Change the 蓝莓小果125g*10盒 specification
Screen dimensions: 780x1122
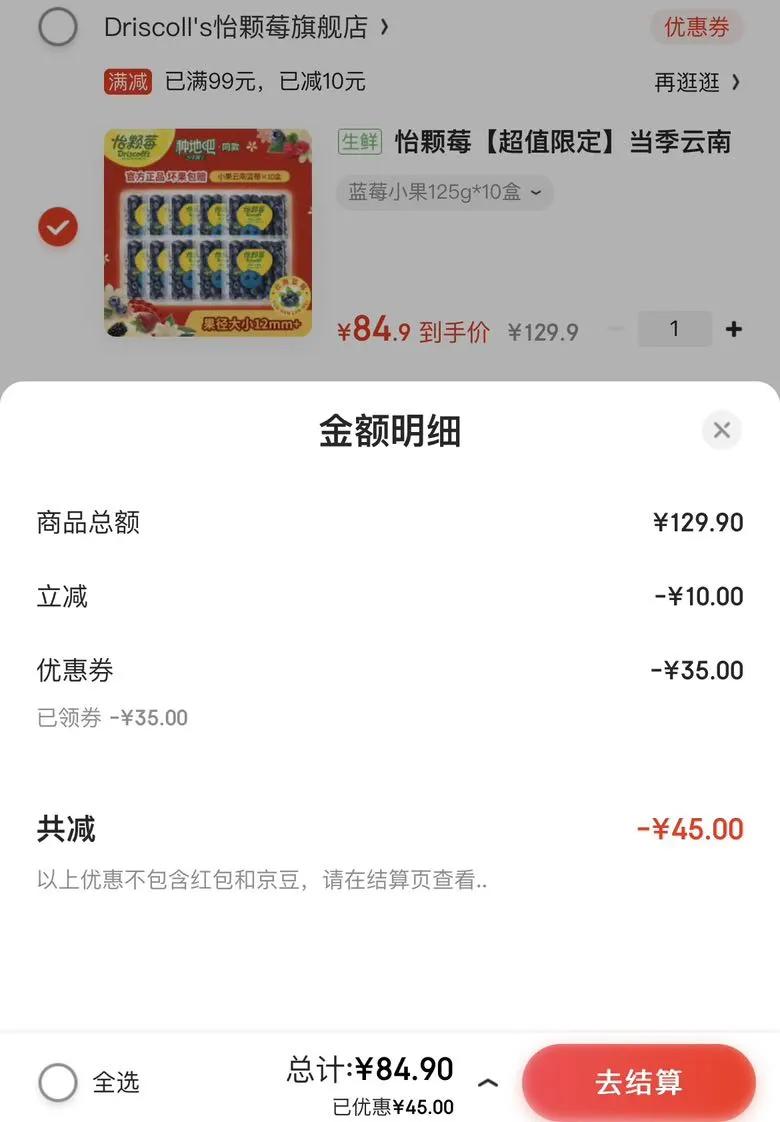point(444,192)
